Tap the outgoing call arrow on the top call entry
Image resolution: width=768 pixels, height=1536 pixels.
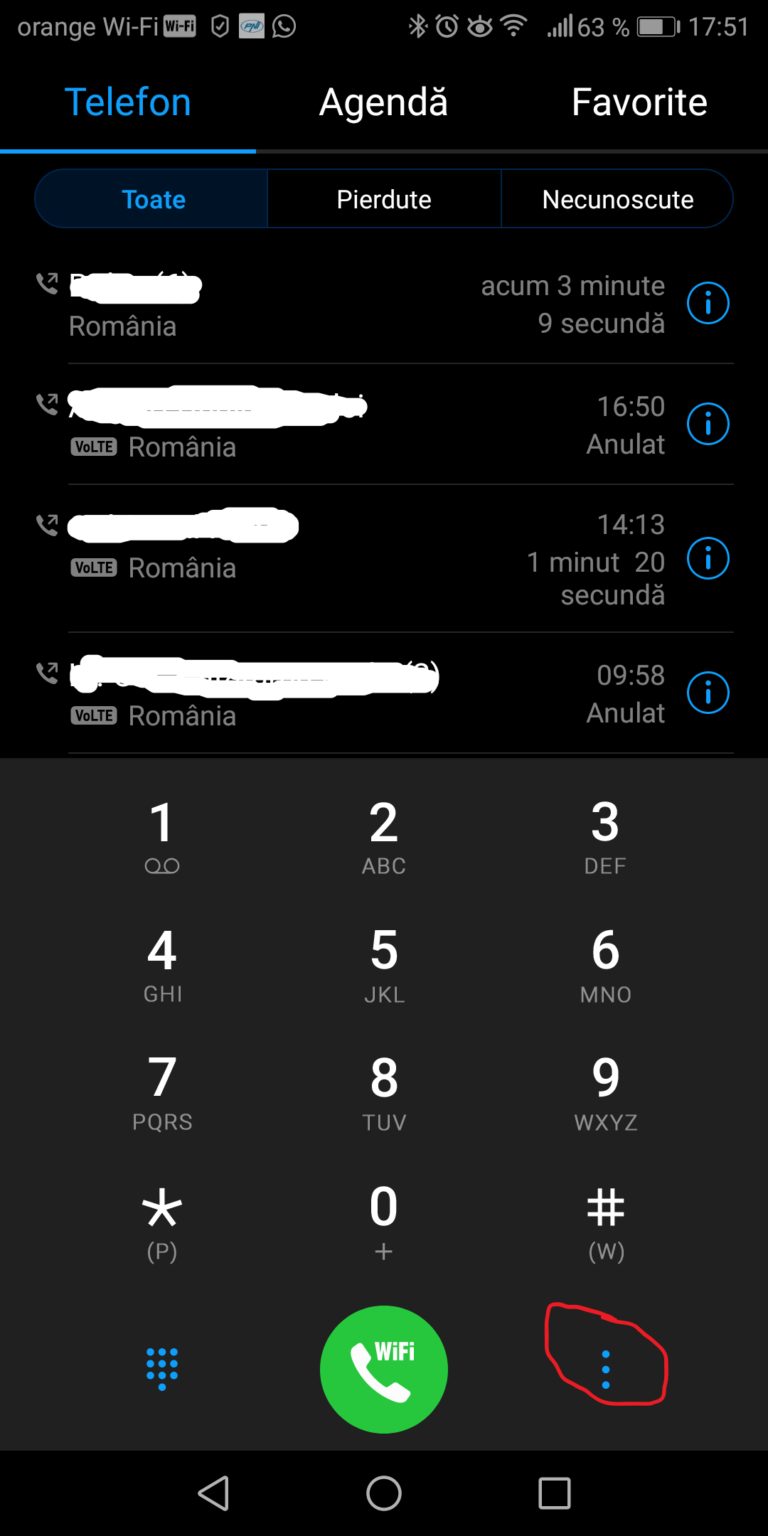(x=46, y=283)
